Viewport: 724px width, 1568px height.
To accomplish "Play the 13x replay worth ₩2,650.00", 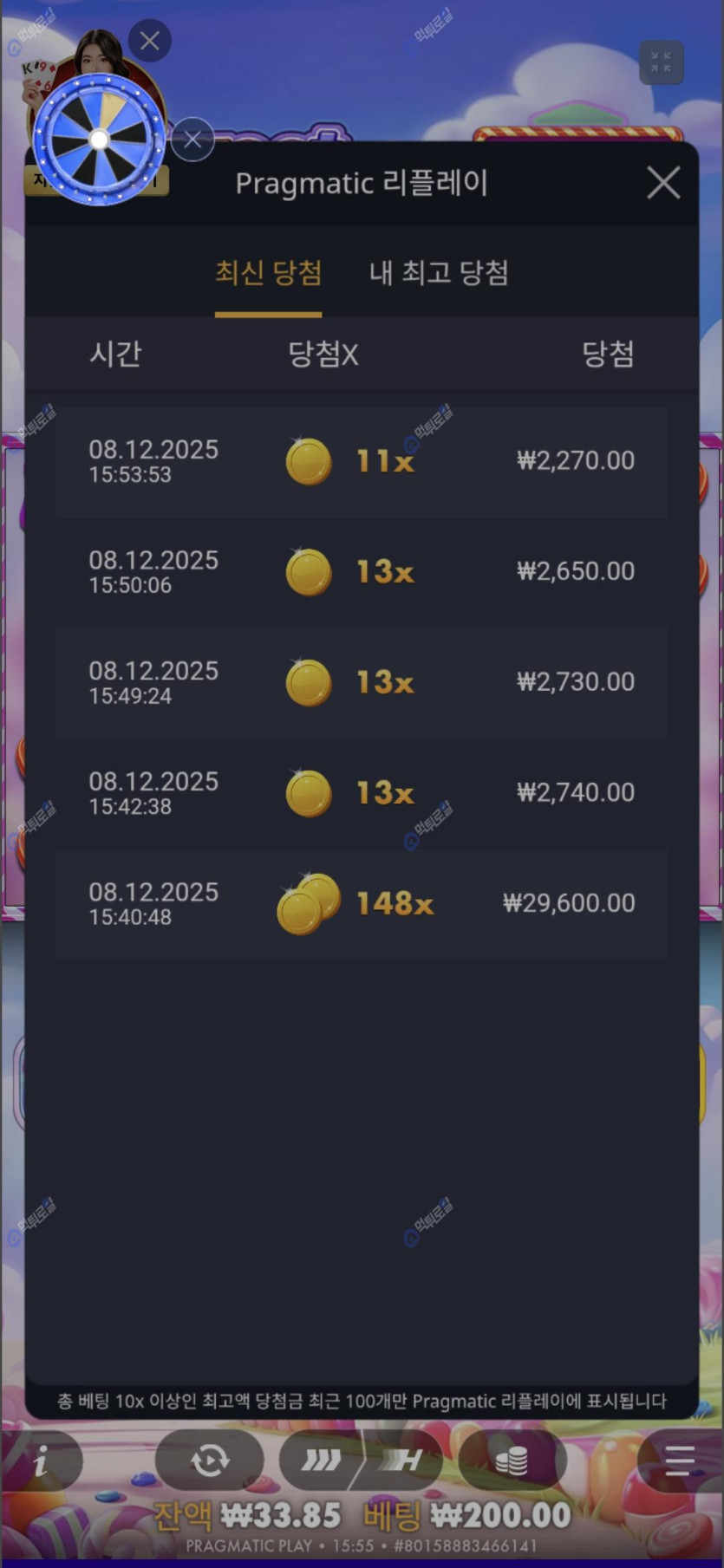I will (362, 572).
